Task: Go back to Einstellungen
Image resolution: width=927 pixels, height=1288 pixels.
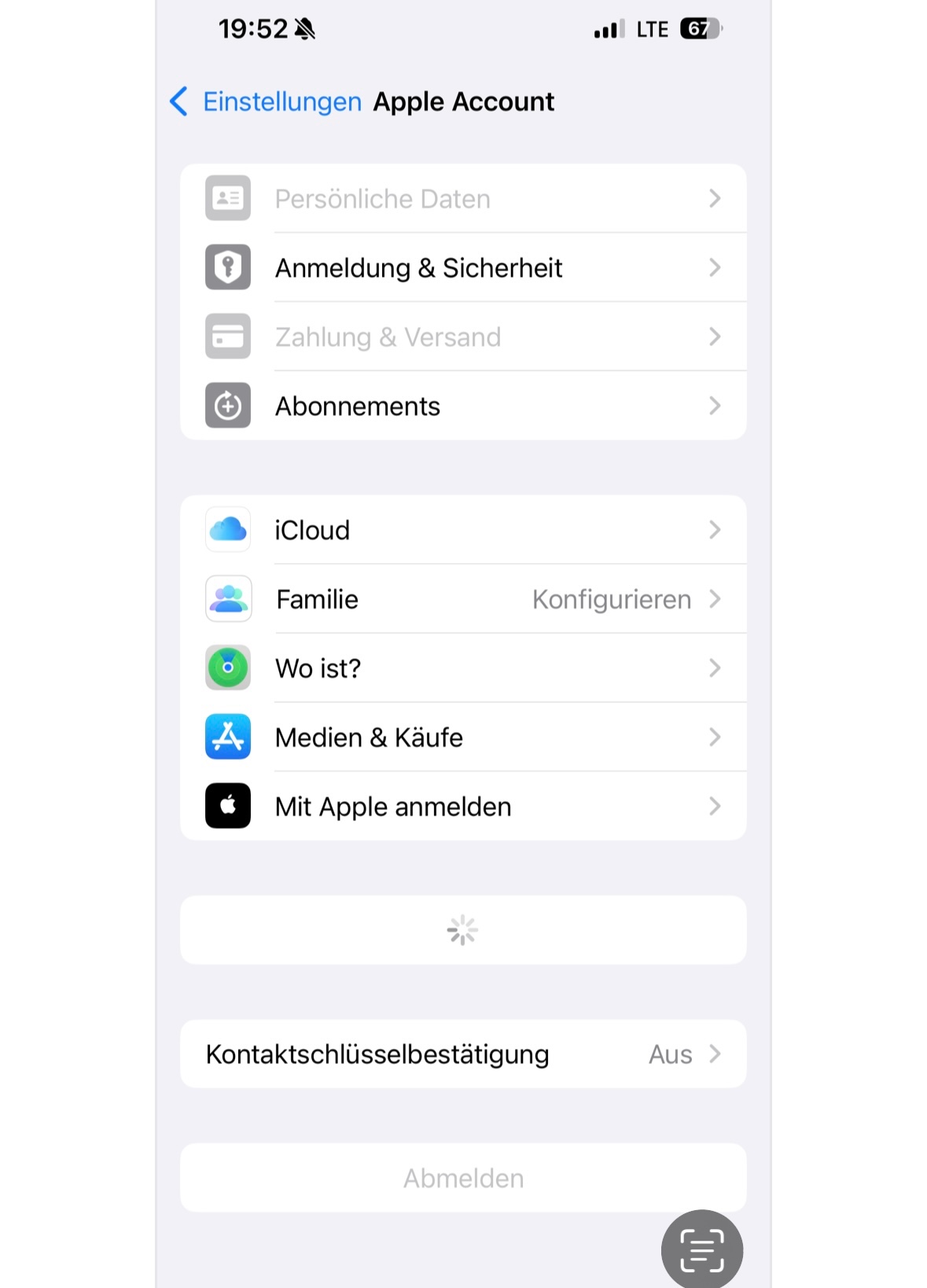Action: (266, 102)
